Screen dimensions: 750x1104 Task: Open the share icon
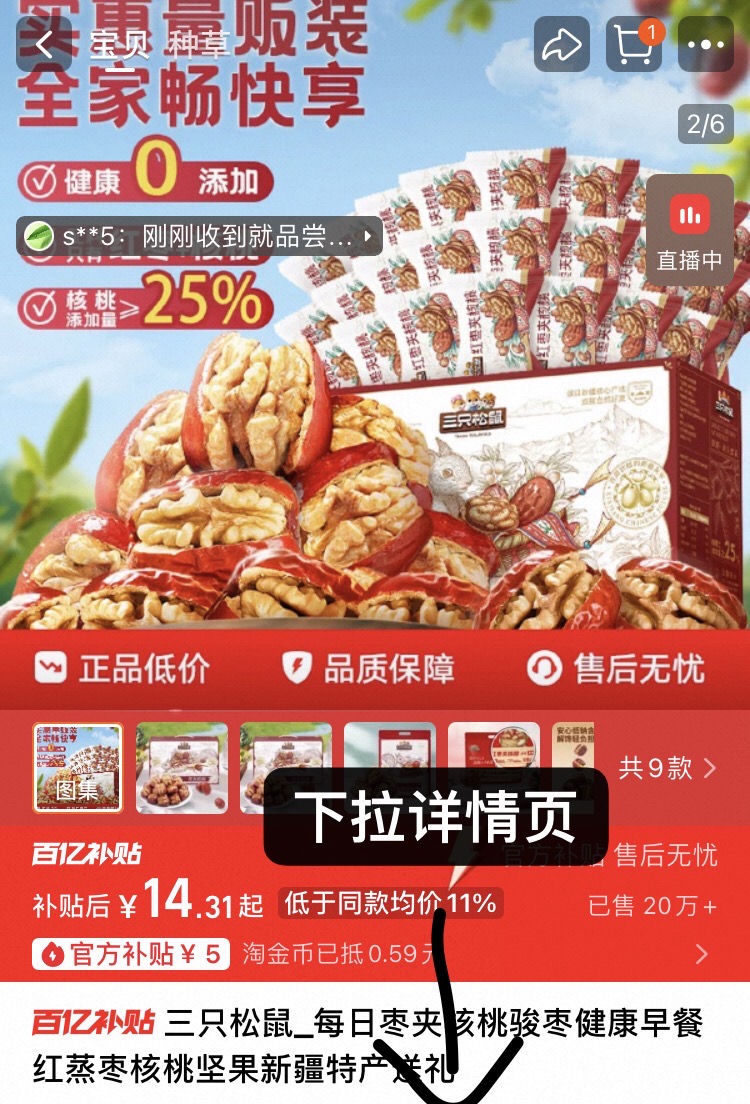point(561,44)
